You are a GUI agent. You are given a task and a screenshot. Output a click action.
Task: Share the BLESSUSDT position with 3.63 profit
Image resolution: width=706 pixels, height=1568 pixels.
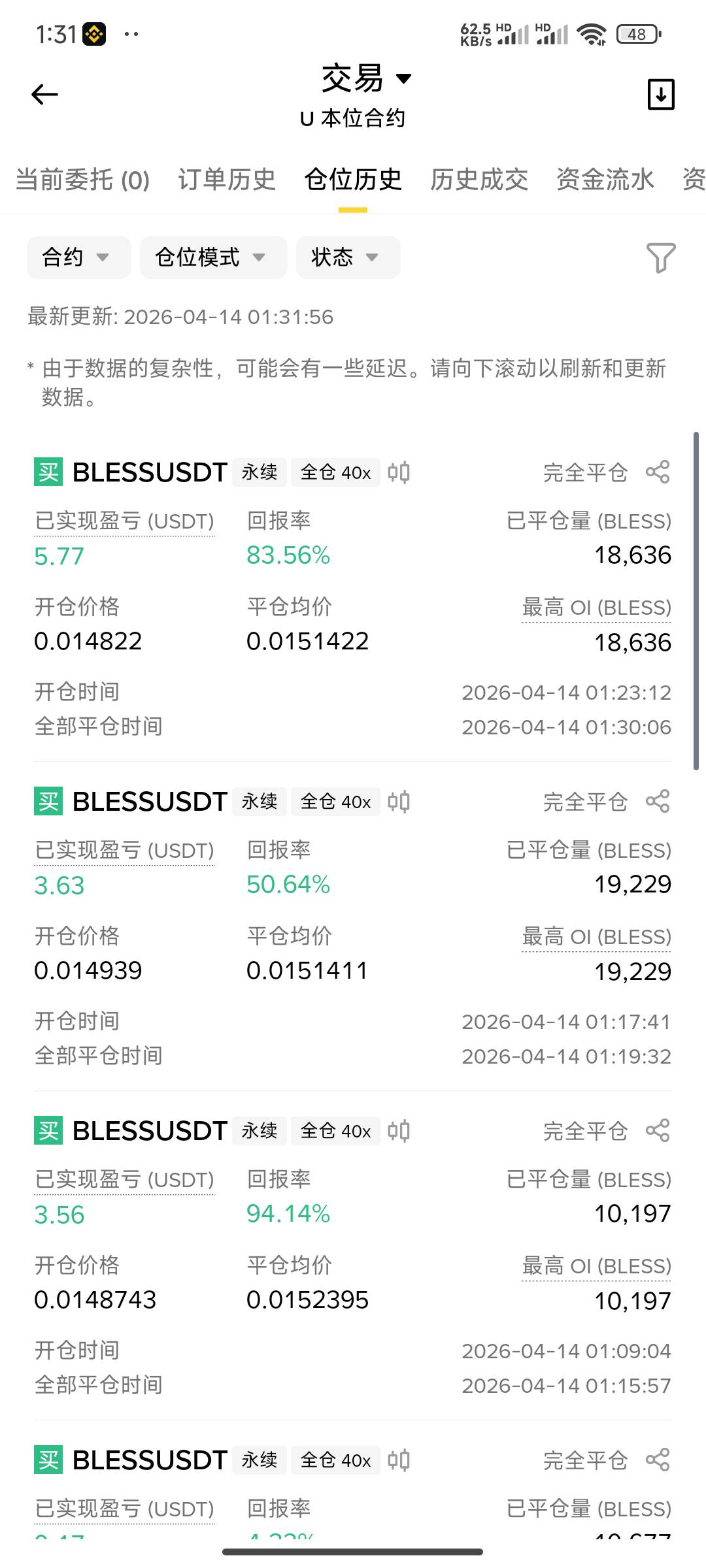[x=658, y=801]
